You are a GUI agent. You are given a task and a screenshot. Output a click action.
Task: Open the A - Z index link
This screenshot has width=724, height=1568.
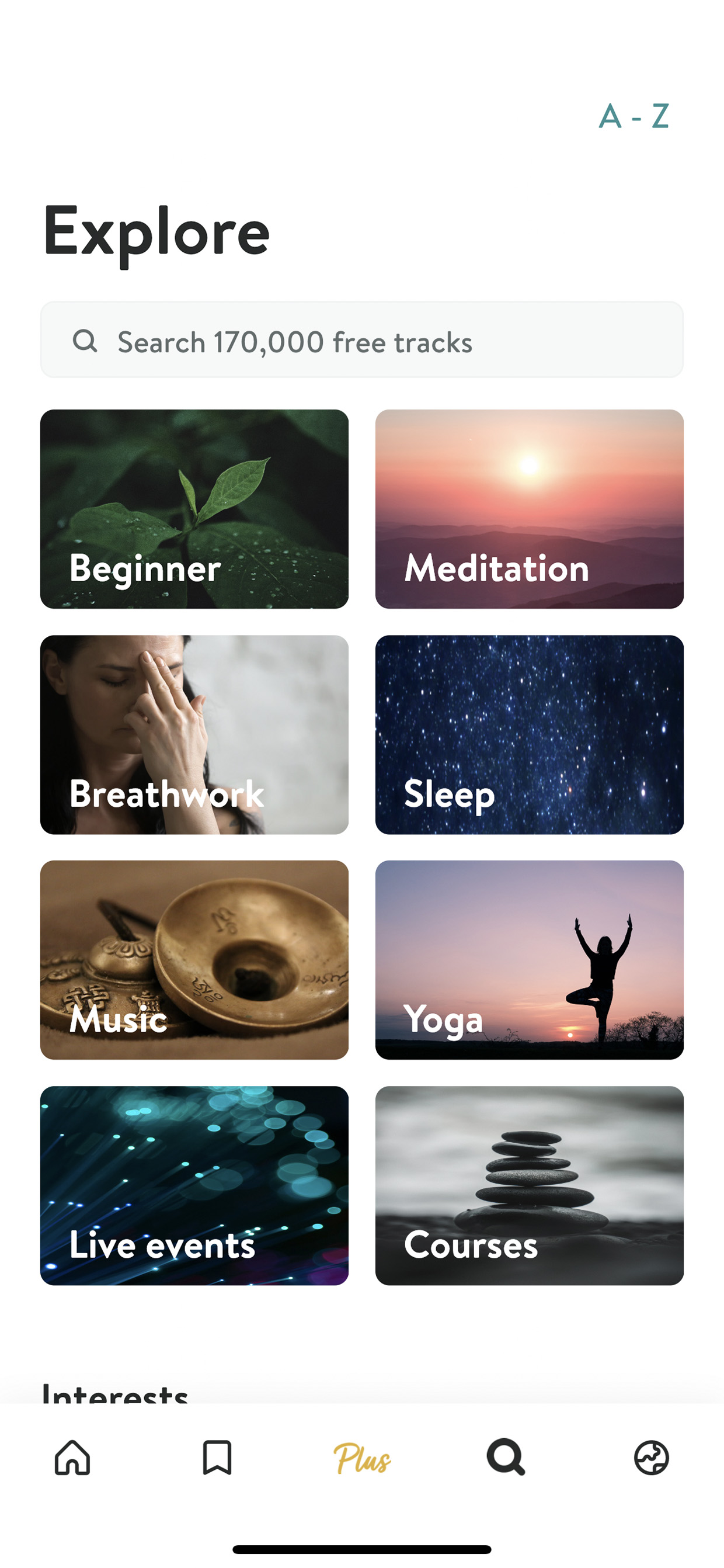click(633, 116)
